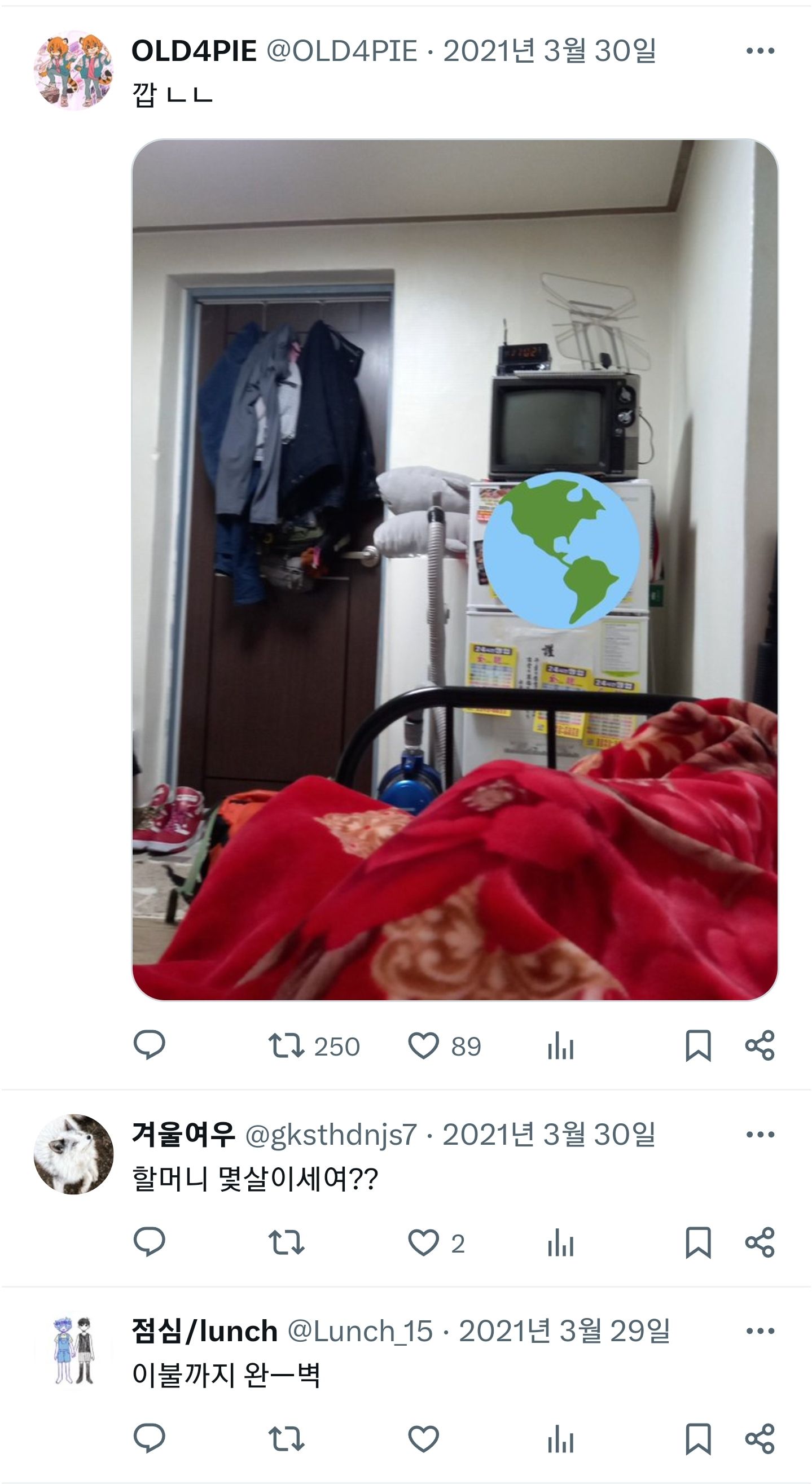
Task: Like 겨울여우's reply with 2 likes
Action: [423, 1242]
